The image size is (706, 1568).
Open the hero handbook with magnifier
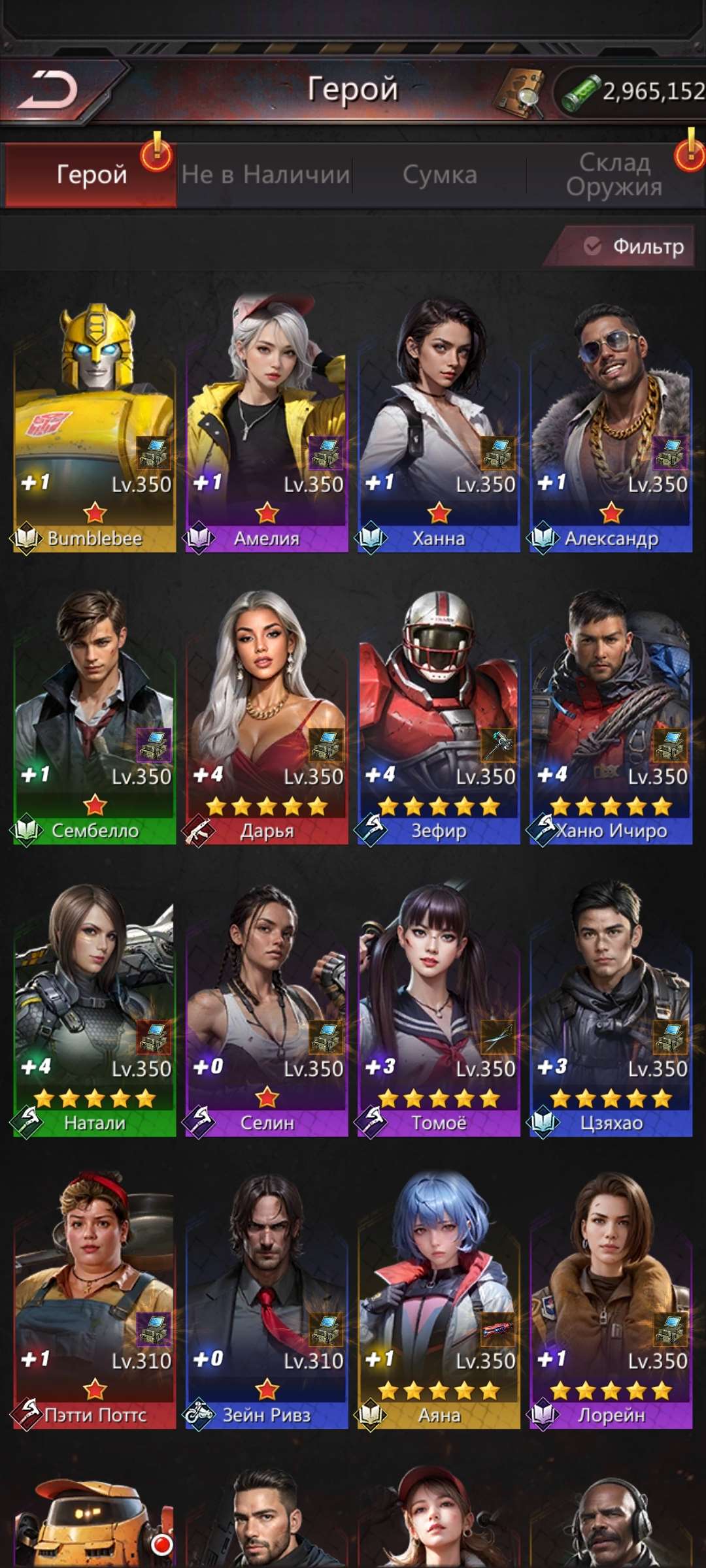520,92
